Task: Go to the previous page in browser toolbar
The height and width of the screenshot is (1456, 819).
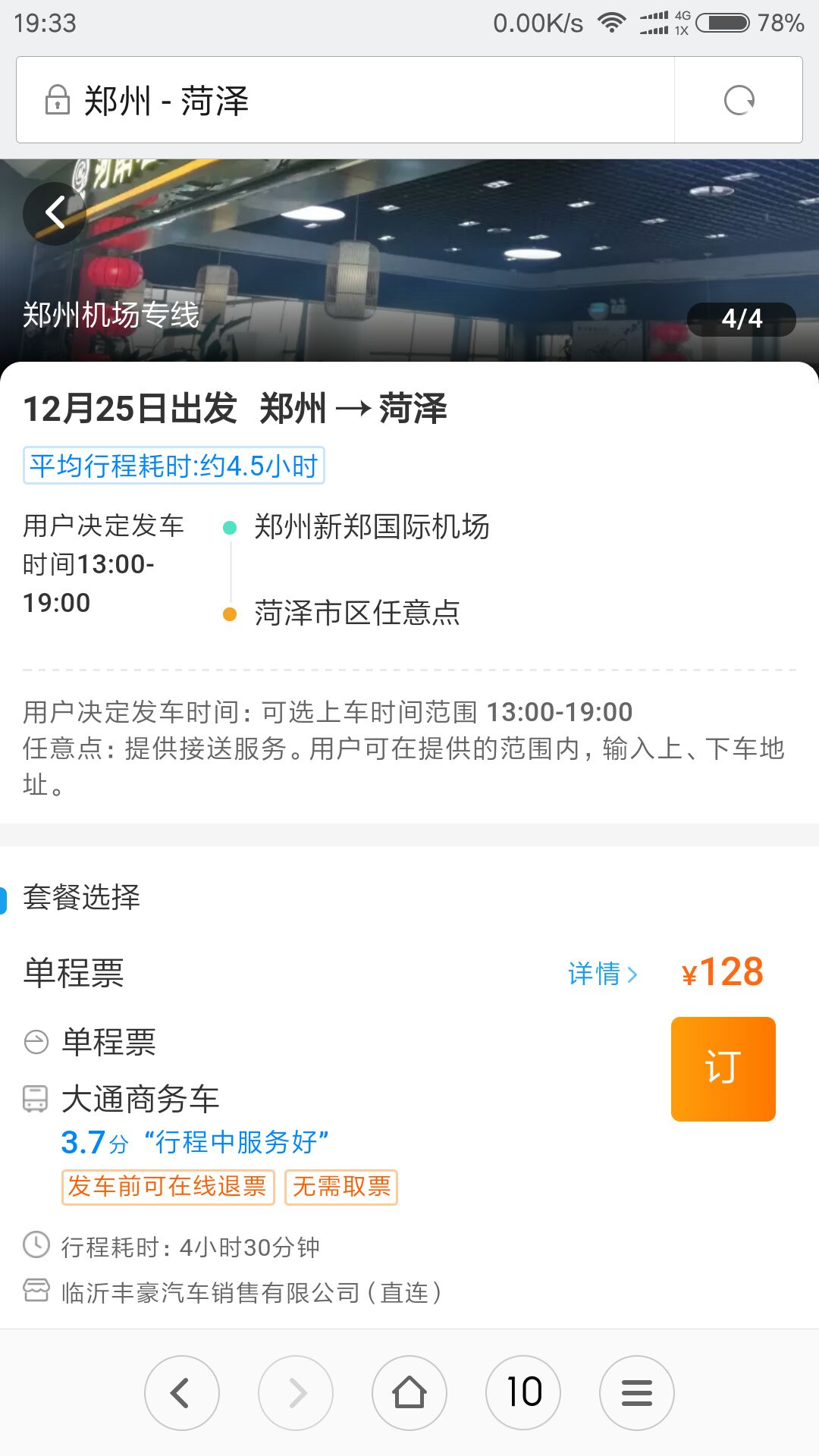Action: [x=182, y=1393]
